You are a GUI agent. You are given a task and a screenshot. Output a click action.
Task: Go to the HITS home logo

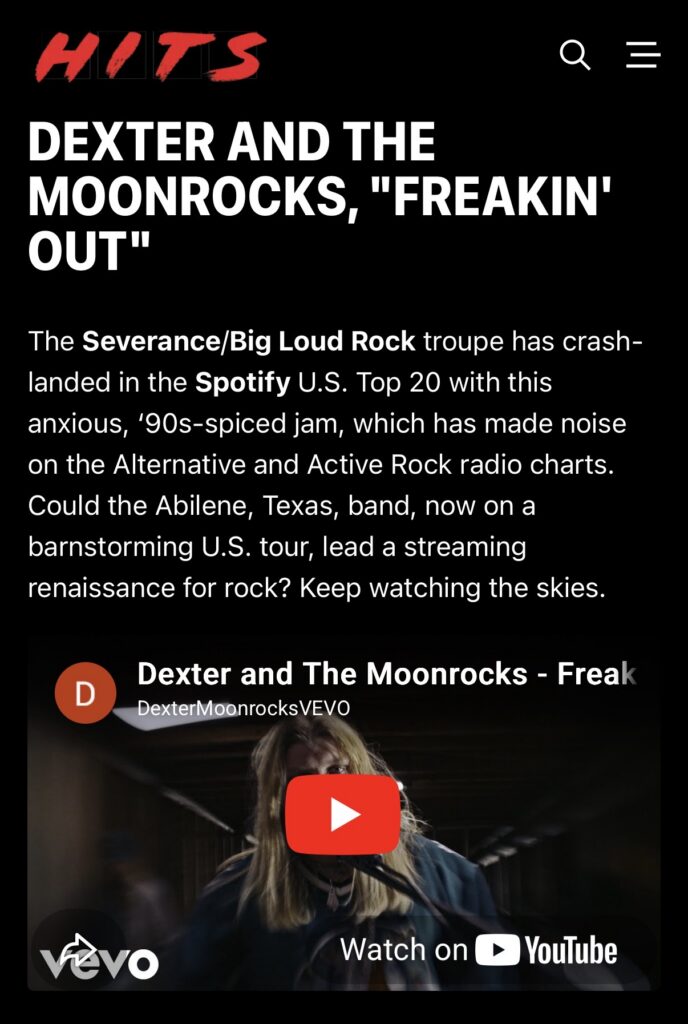(151, 56)
